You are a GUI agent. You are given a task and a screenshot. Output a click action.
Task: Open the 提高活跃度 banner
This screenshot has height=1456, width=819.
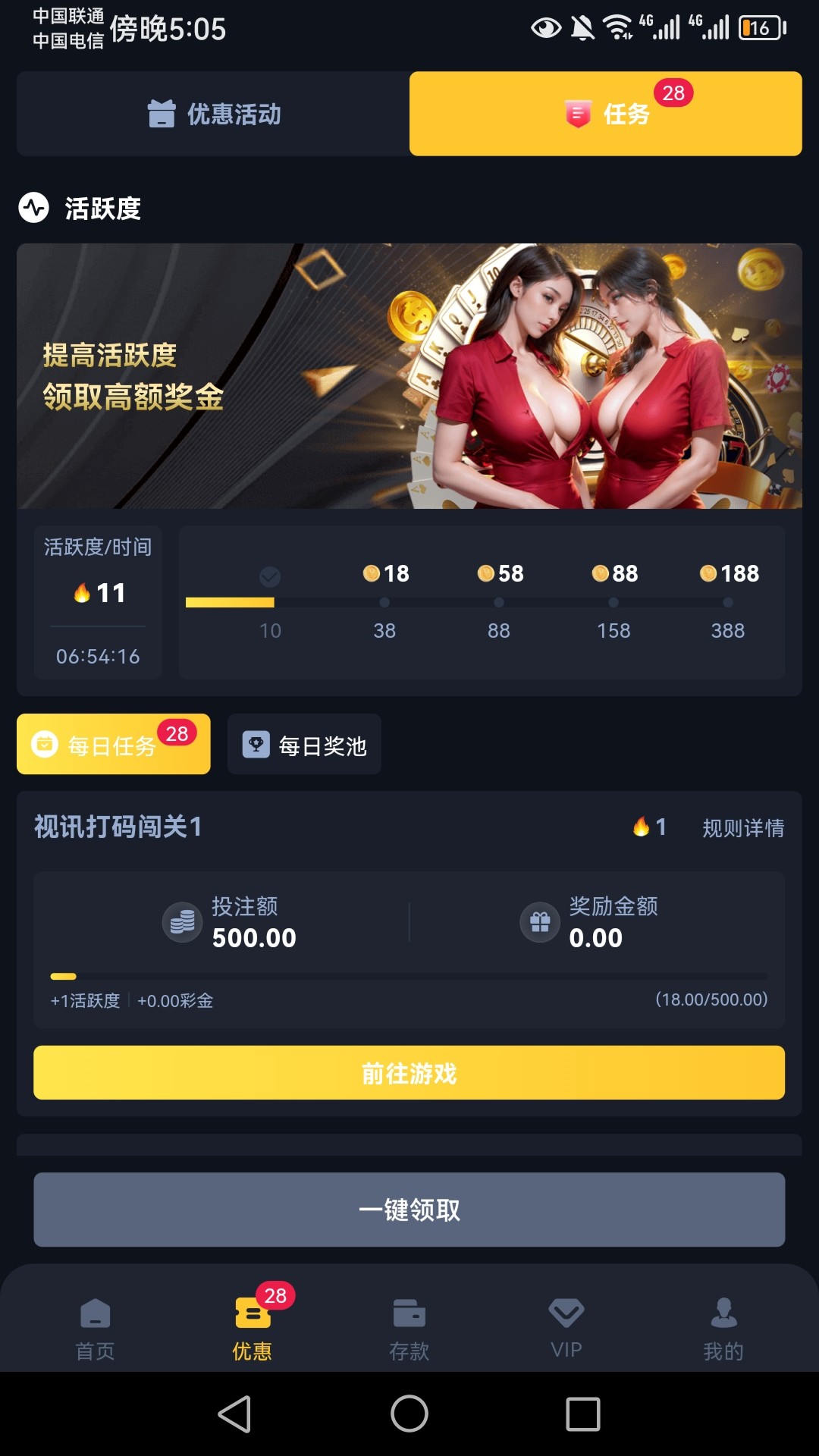coord(409,375)
